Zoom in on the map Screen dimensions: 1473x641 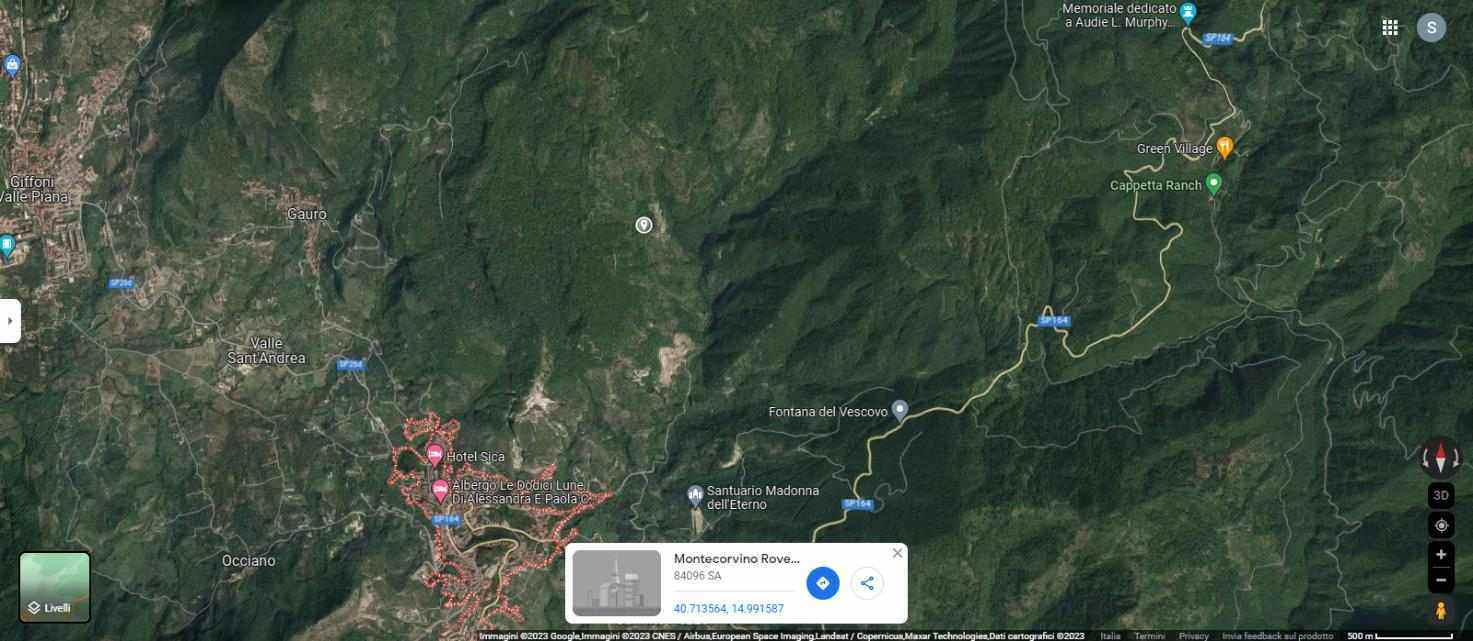(1441, 554)
